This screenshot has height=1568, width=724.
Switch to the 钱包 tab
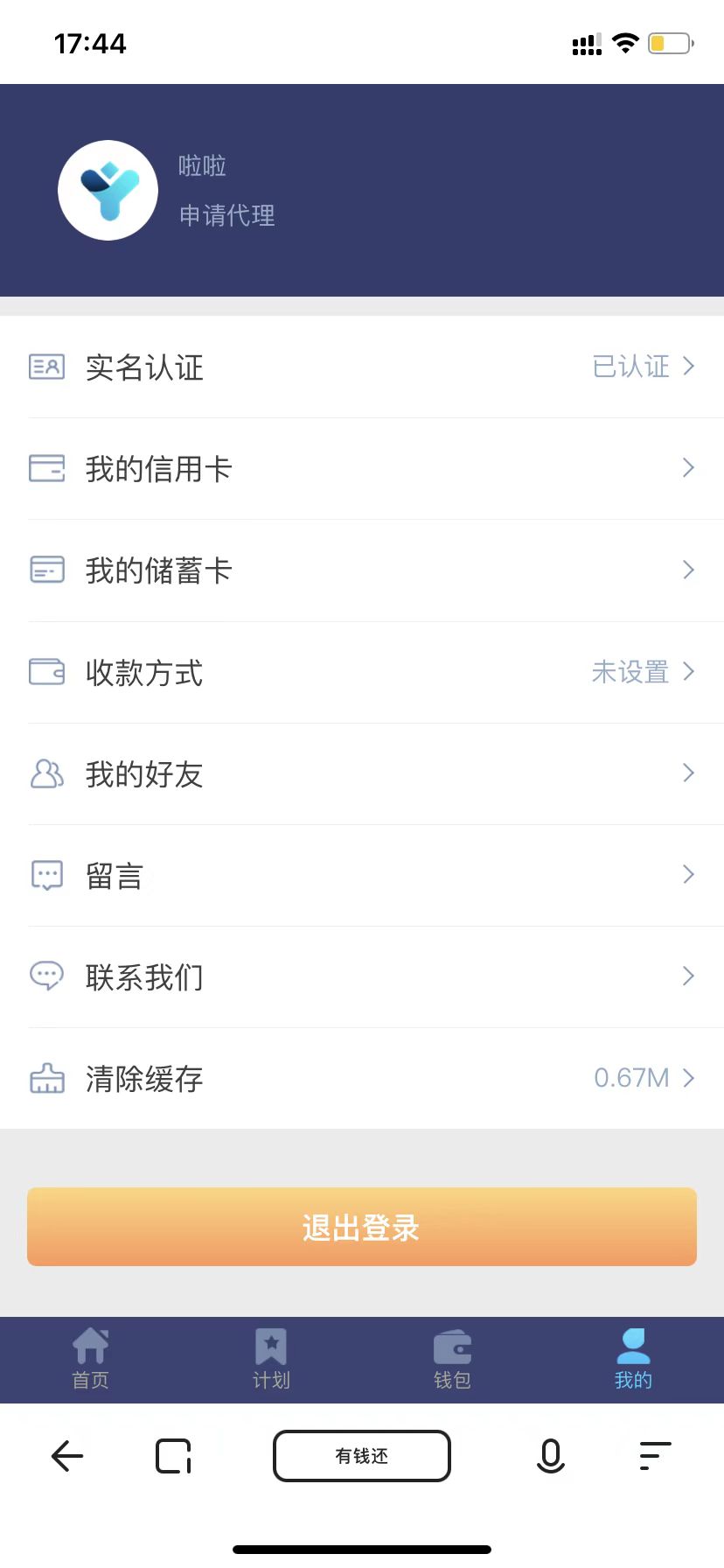click(452, 1359)
